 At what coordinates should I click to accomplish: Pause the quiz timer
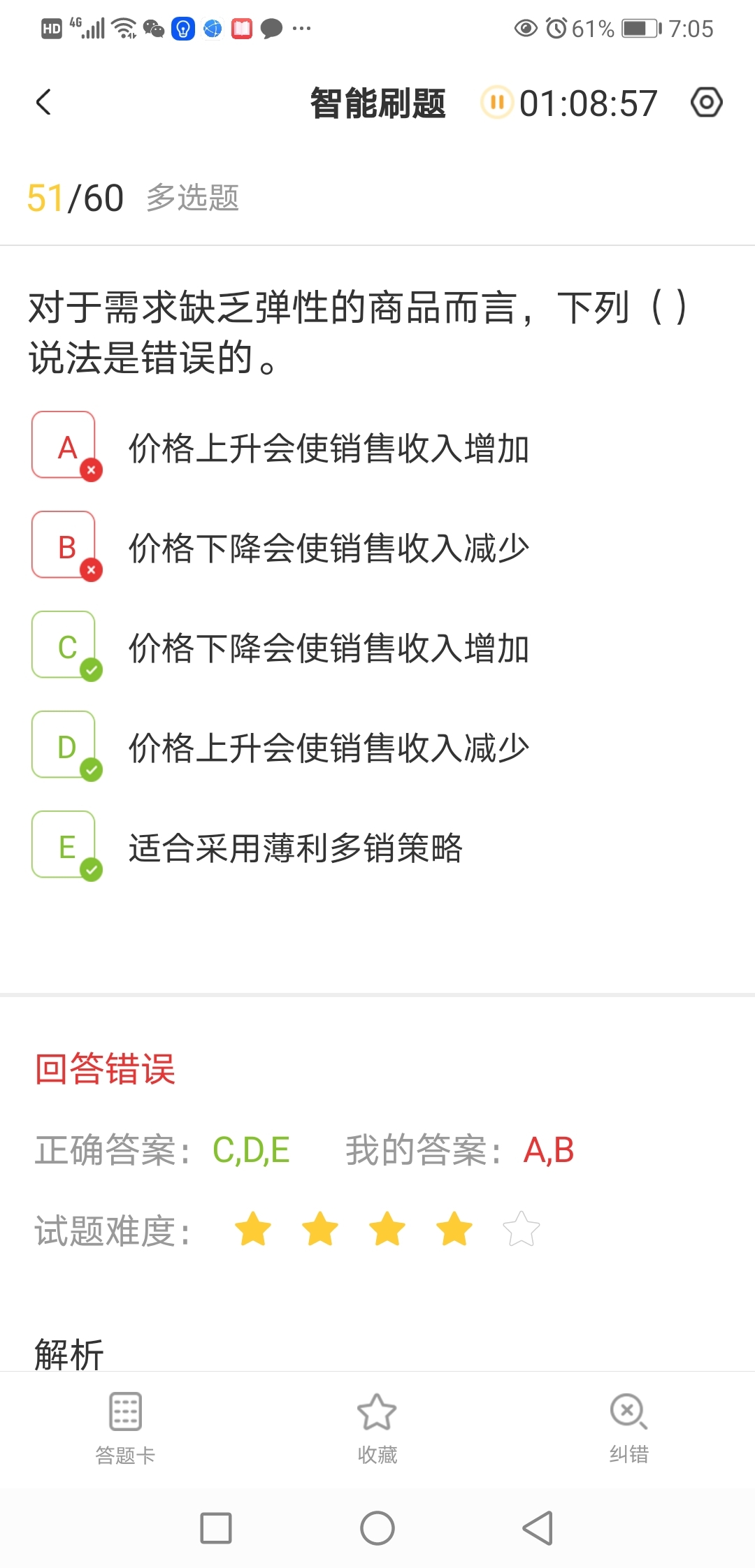(496, 103)
